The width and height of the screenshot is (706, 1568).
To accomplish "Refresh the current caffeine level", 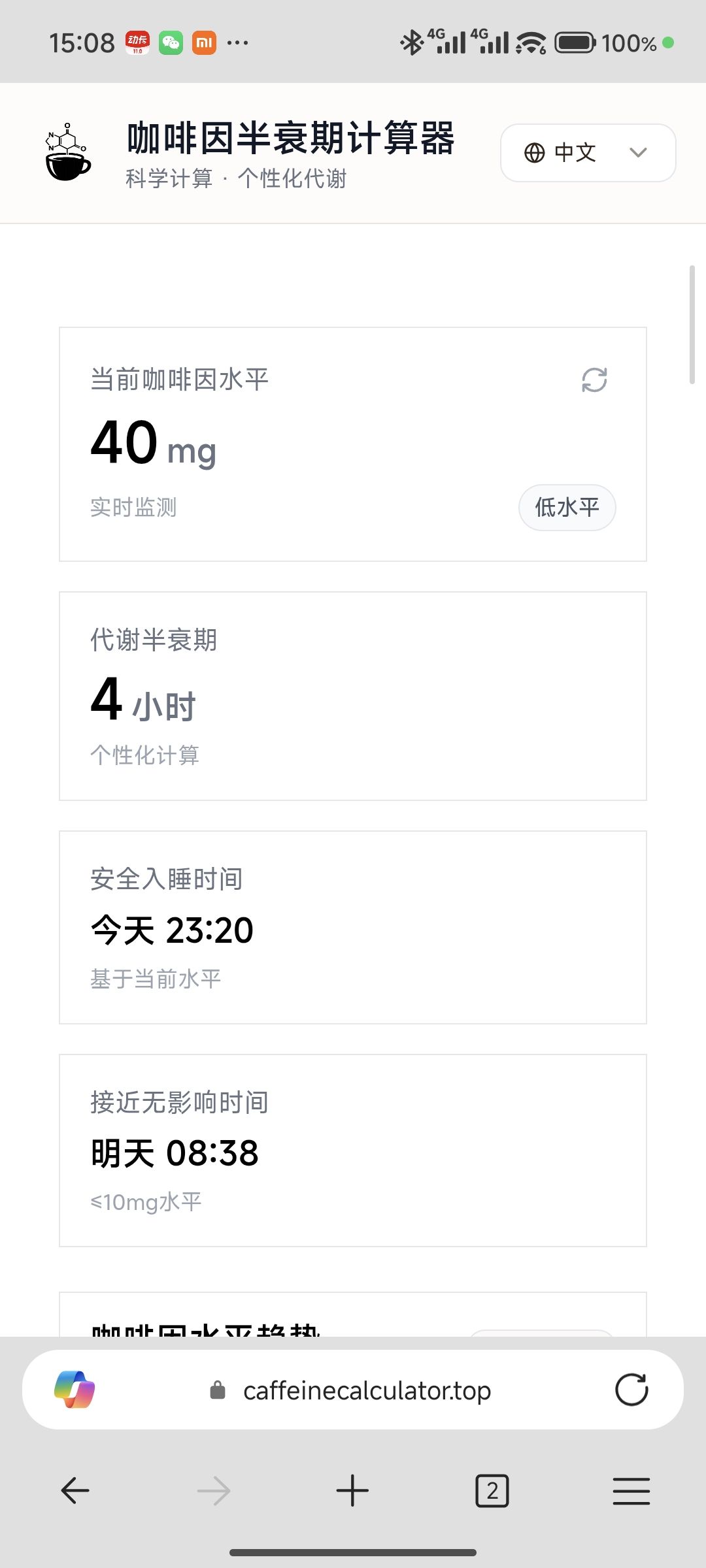I will [594, 380].
